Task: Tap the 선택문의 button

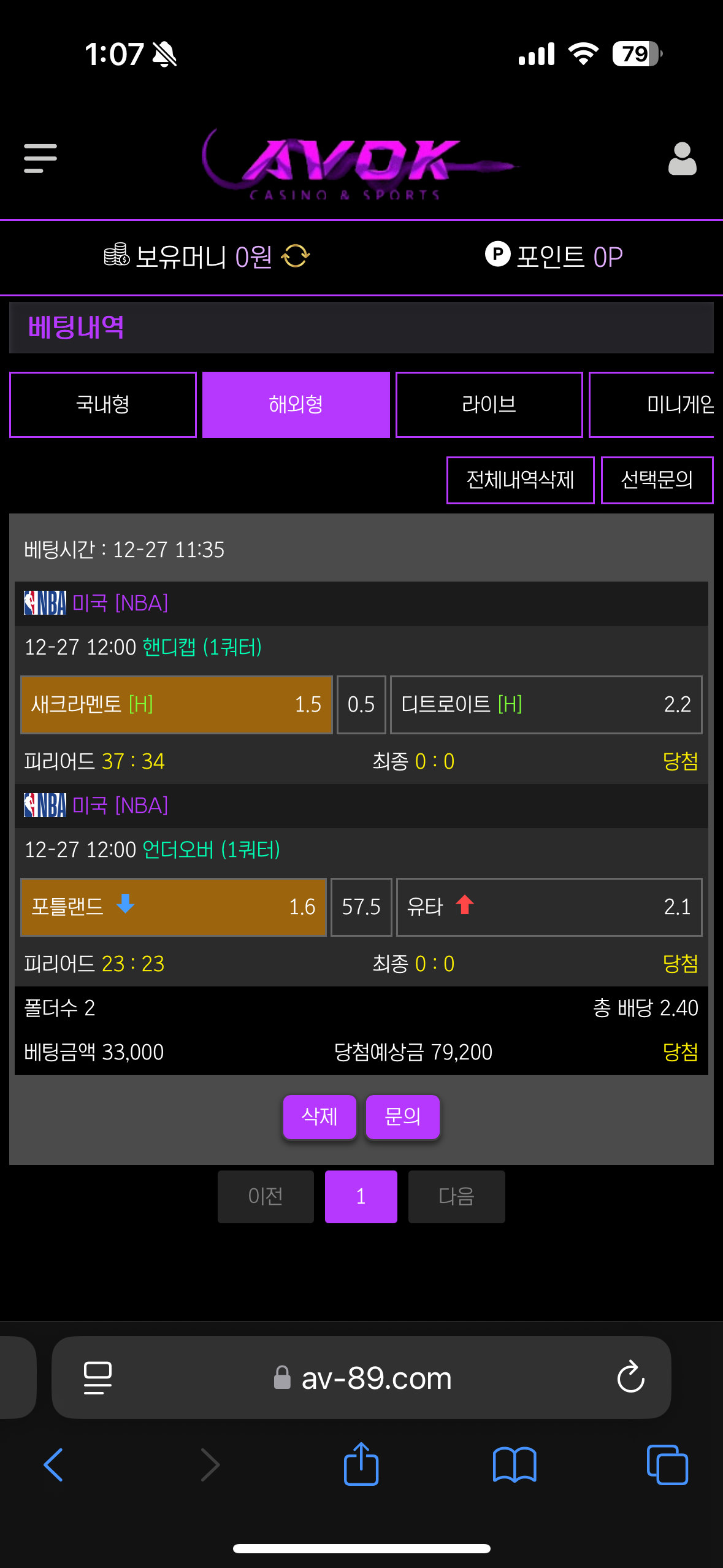Action: 656,480
